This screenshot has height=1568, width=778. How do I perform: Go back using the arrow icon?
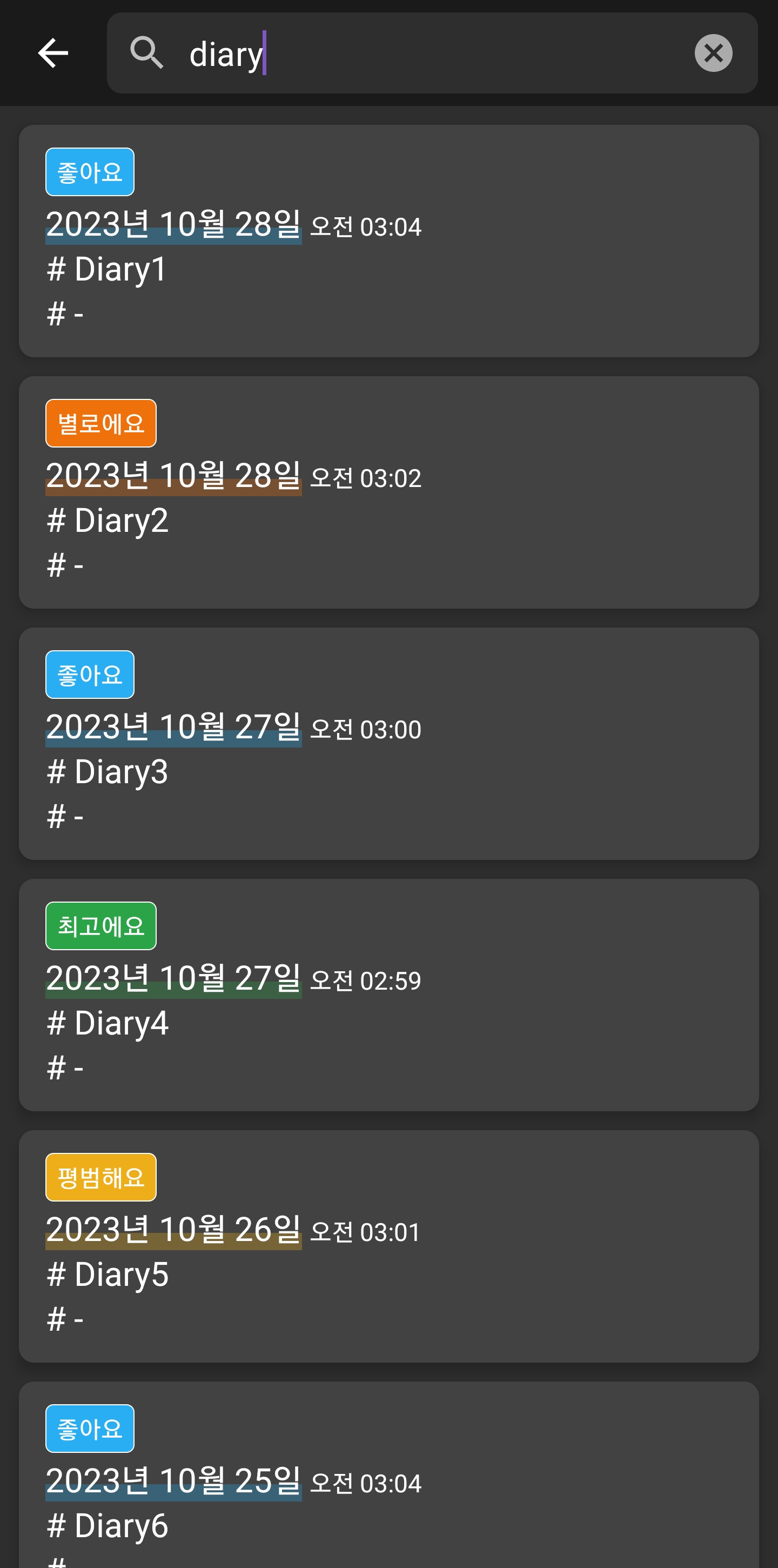(x=53, y=53)
